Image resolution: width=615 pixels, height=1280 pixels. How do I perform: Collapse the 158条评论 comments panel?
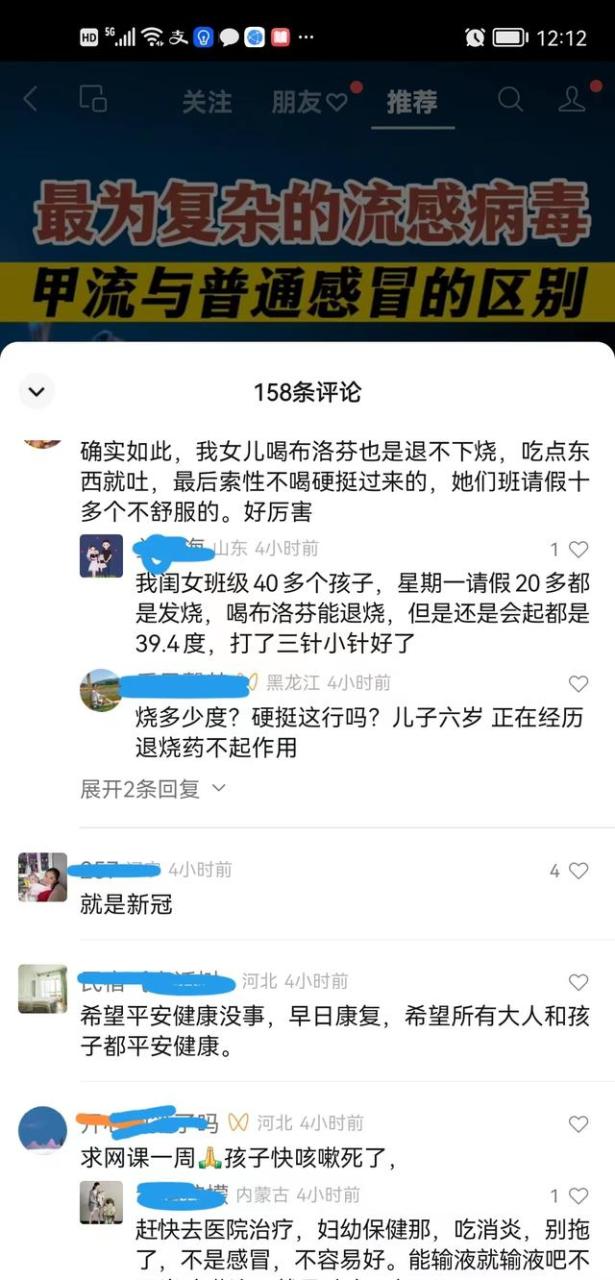37,392
